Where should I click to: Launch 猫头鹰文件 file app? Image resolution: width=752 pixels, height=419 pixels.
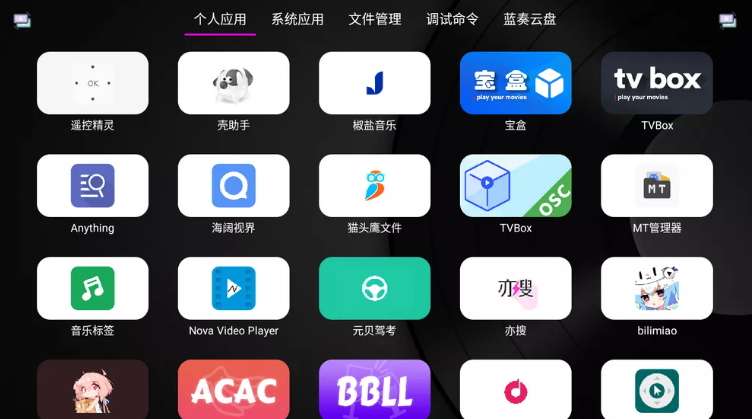tap(375, 186)
